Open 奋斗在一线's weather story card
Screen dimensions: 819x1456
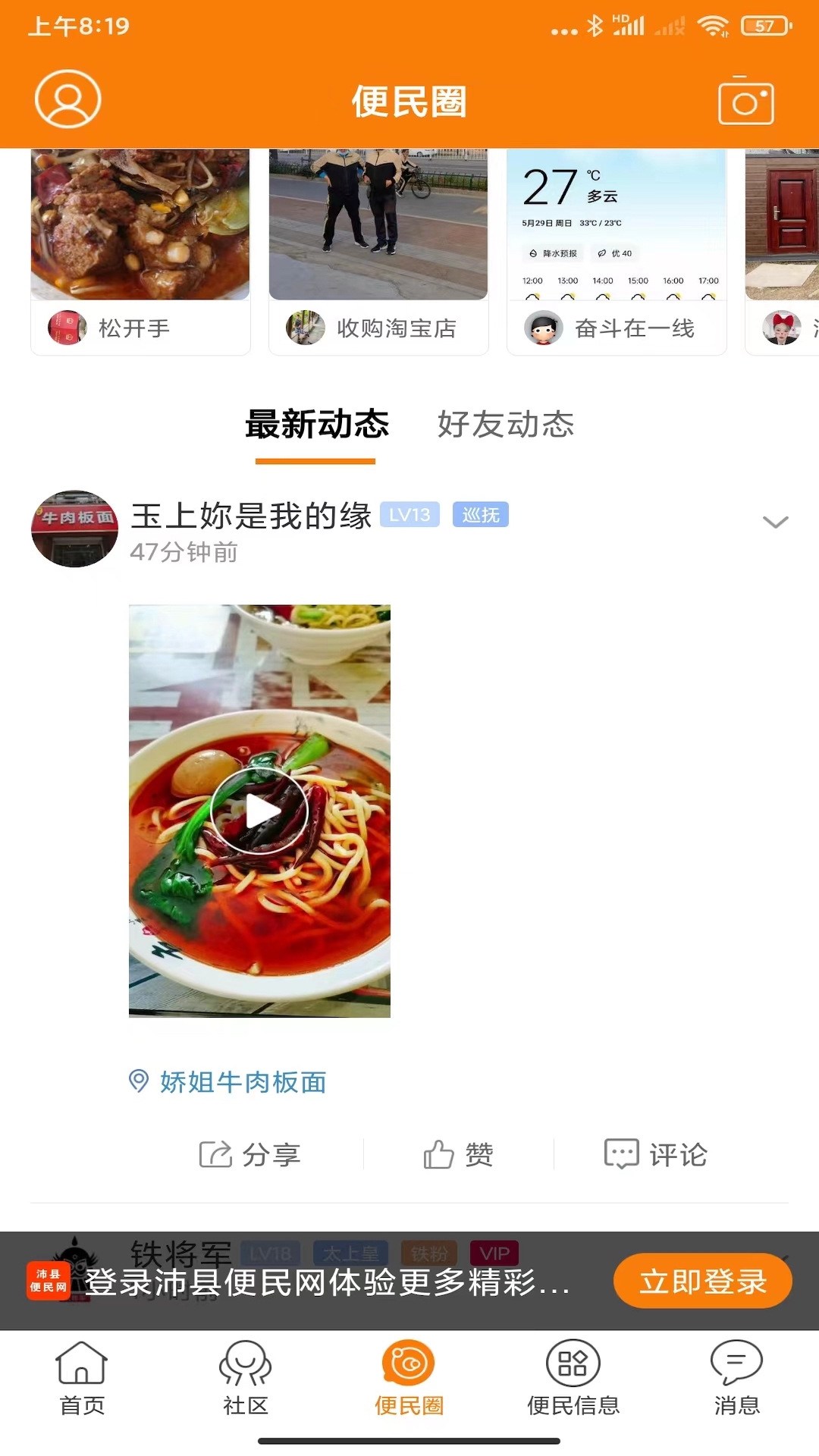coord(617,250)
